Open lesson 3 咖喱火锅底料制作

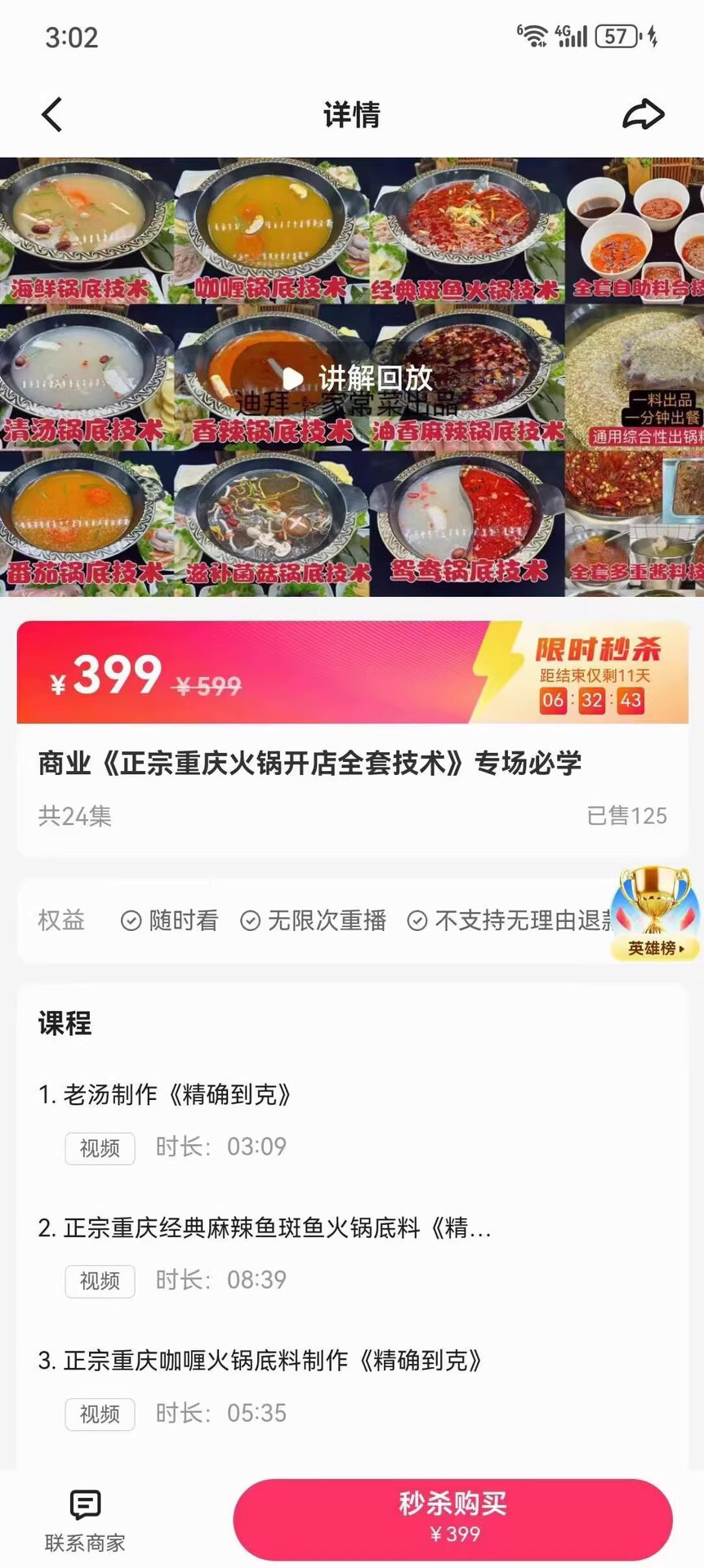[260, 1361]
